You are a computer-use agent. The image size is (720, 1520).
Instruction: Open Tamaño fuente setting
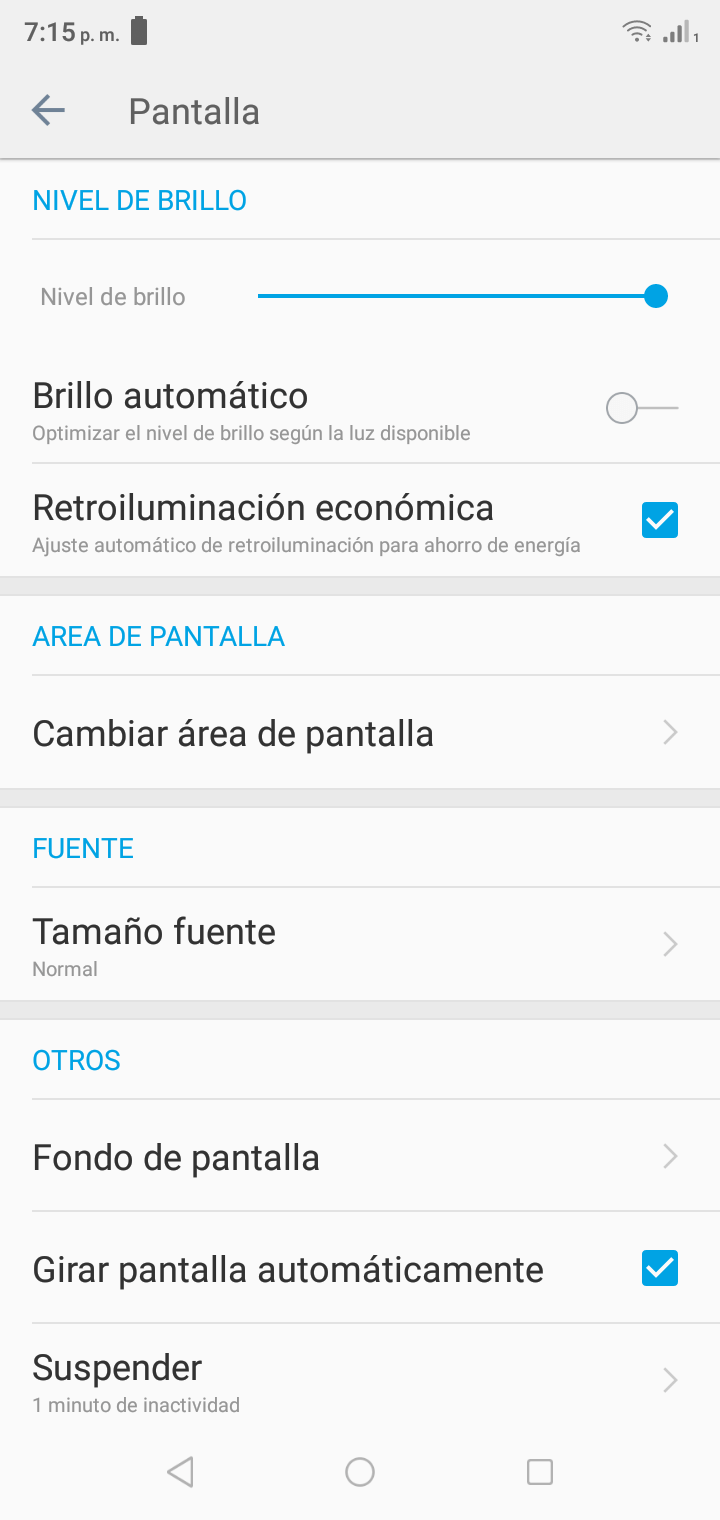pyautogui.click(x=360, y=945)
